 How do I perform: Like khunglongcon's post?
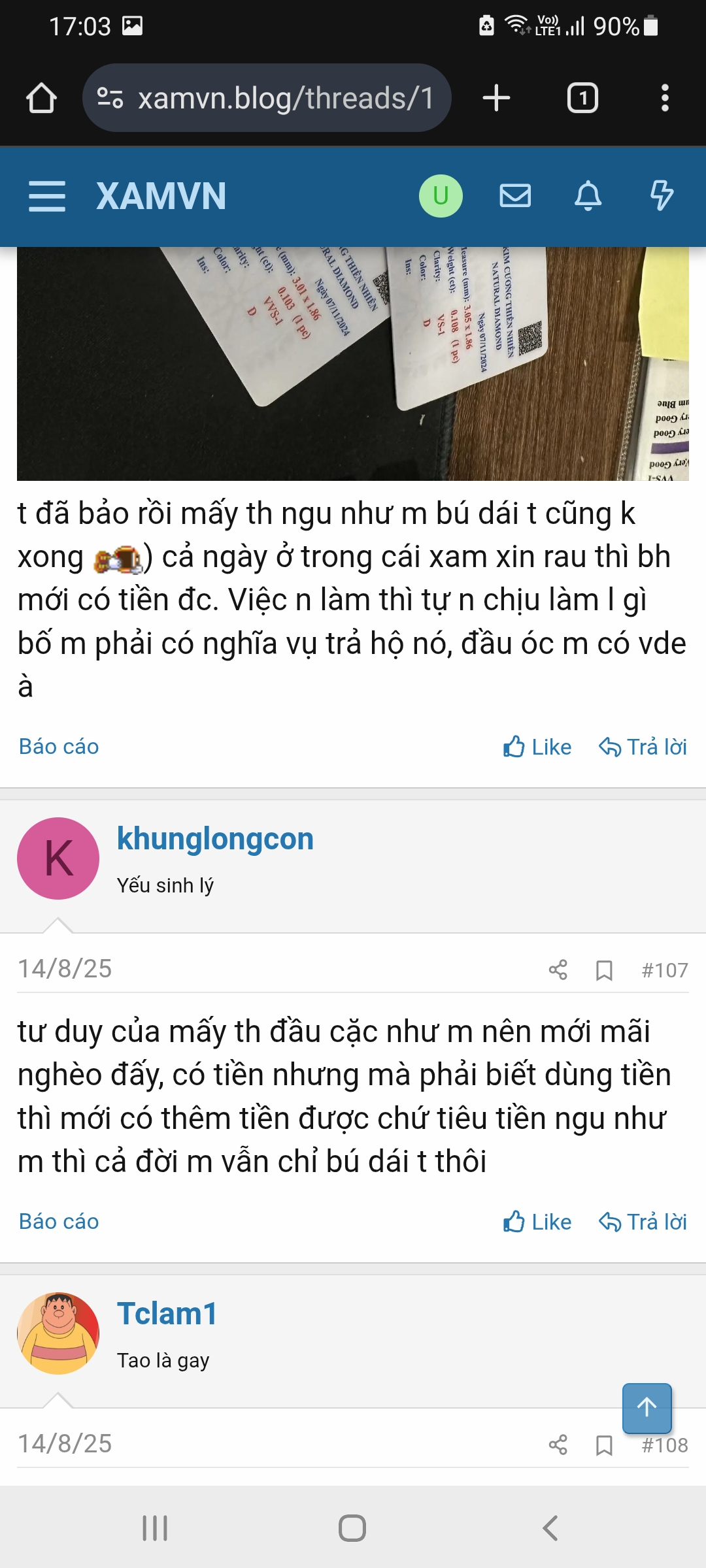(537, 1222)
